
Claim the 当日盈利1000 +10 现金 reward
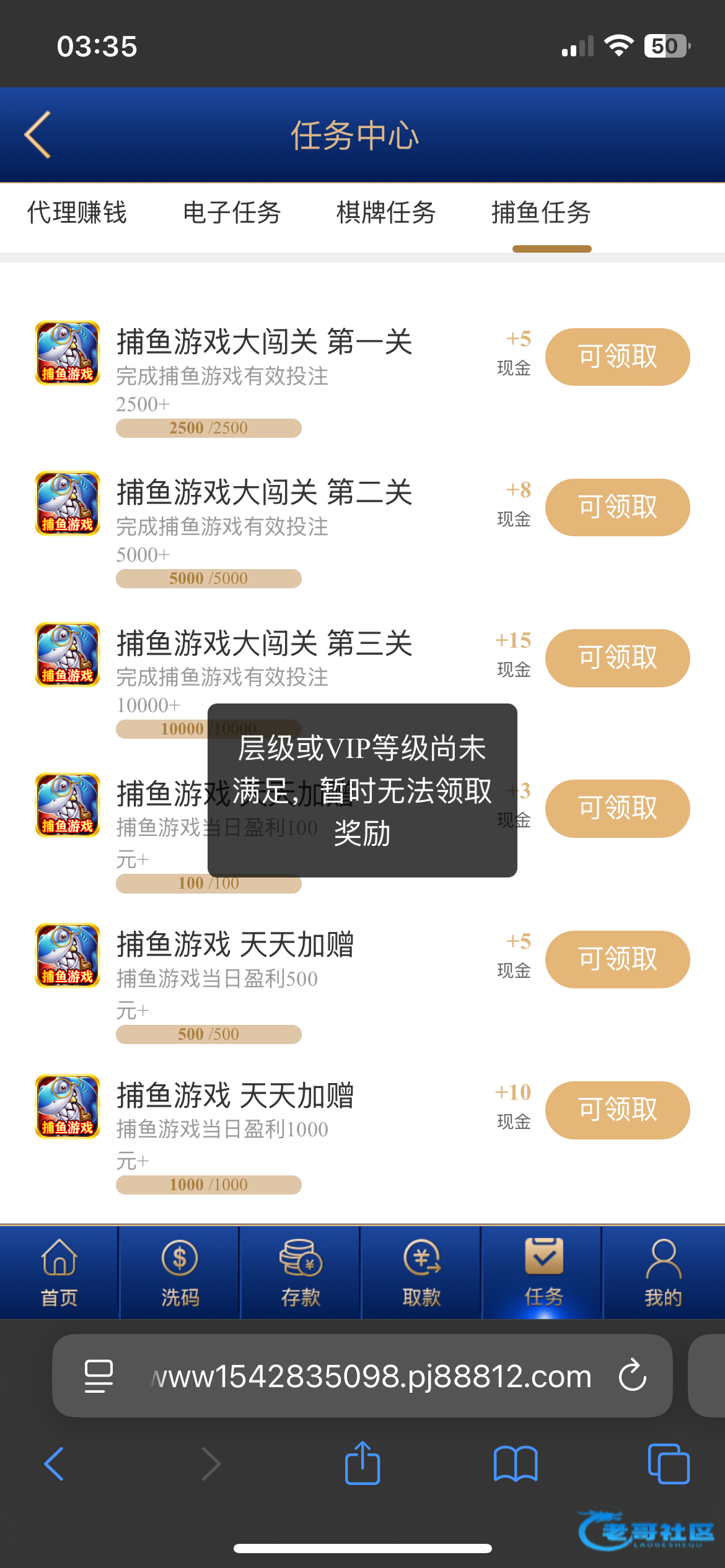point(617,1110)
